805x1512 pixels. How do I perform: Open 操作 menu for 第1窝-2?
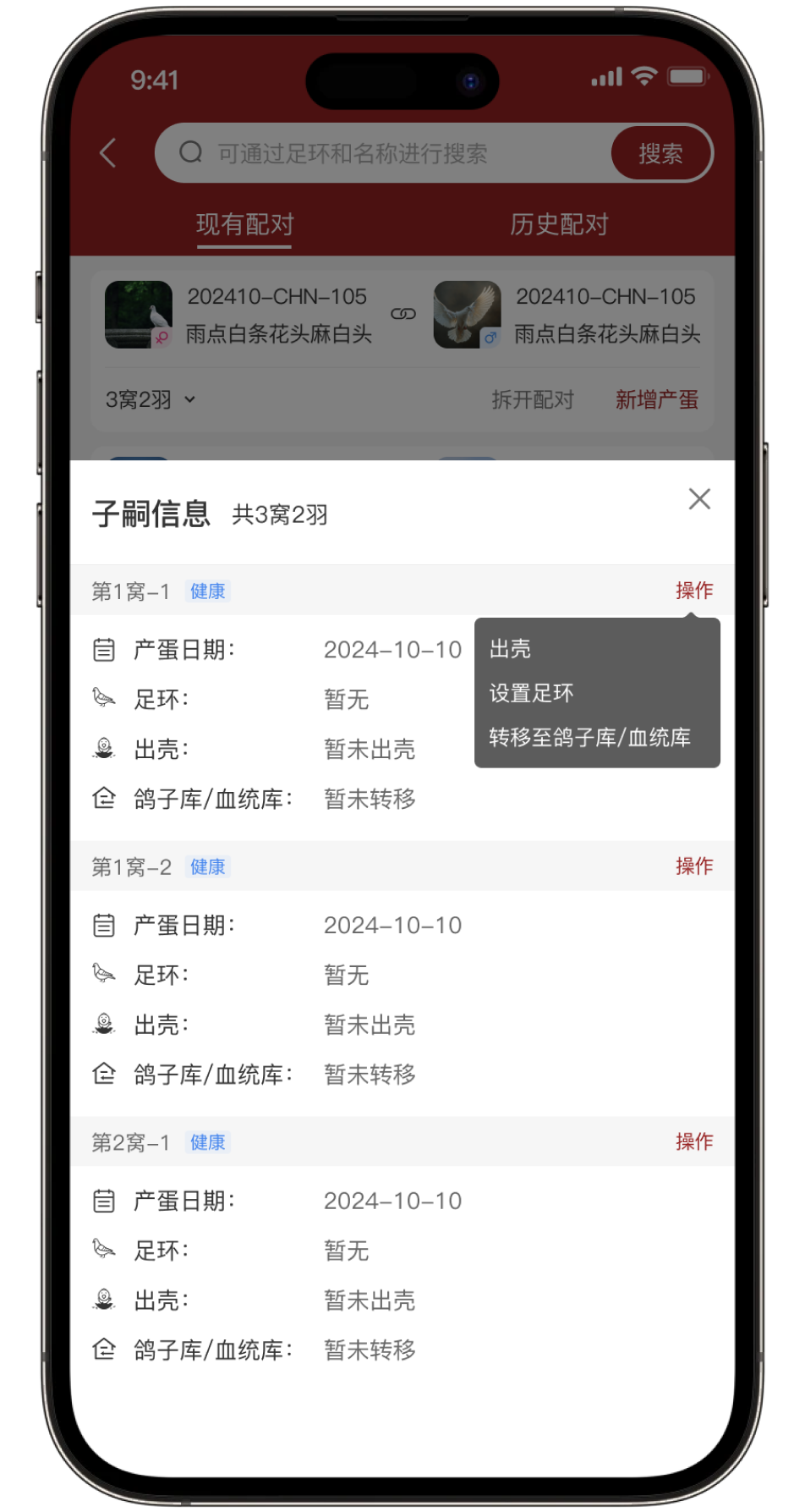click(x=693, y=866)
